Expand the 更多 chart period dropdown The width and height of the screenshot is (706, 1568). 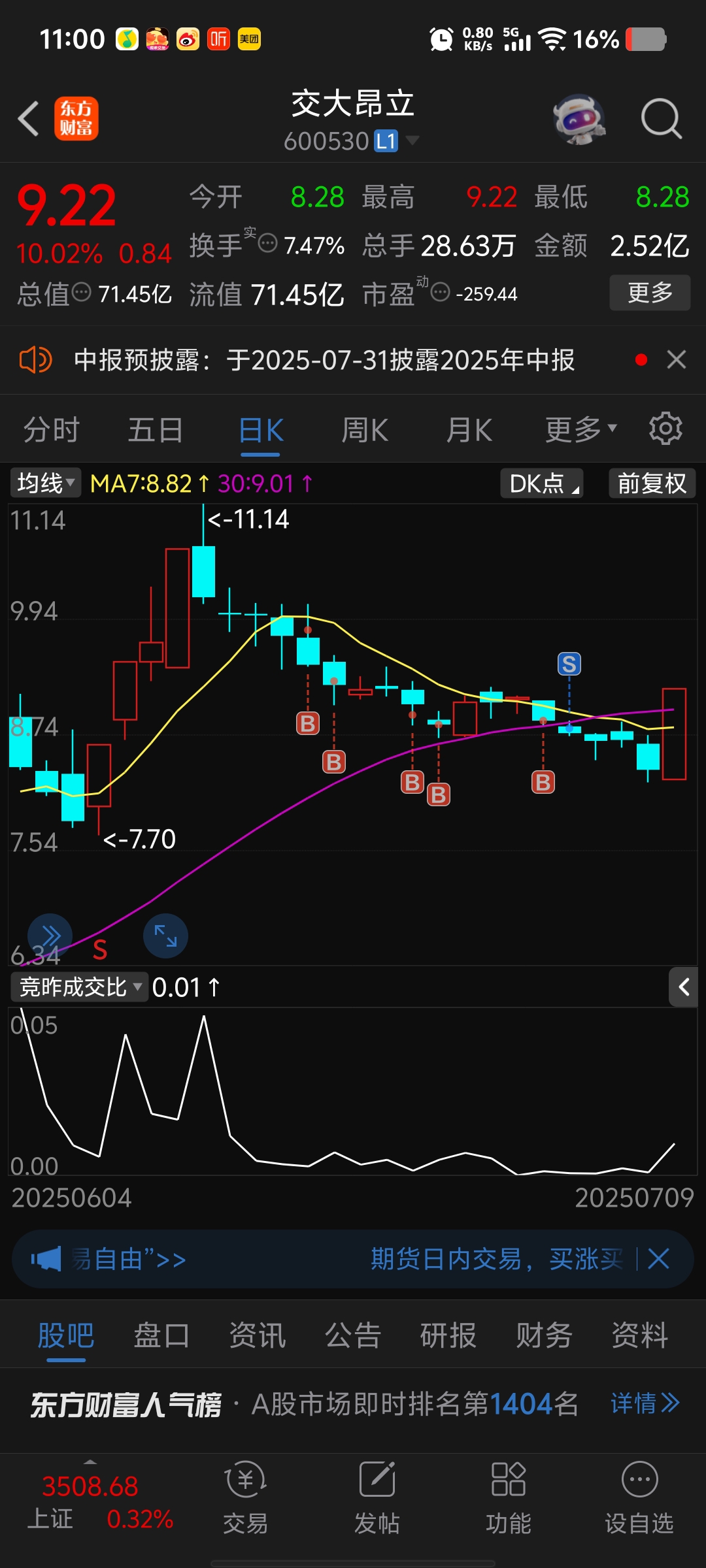(x=580, y=430)
